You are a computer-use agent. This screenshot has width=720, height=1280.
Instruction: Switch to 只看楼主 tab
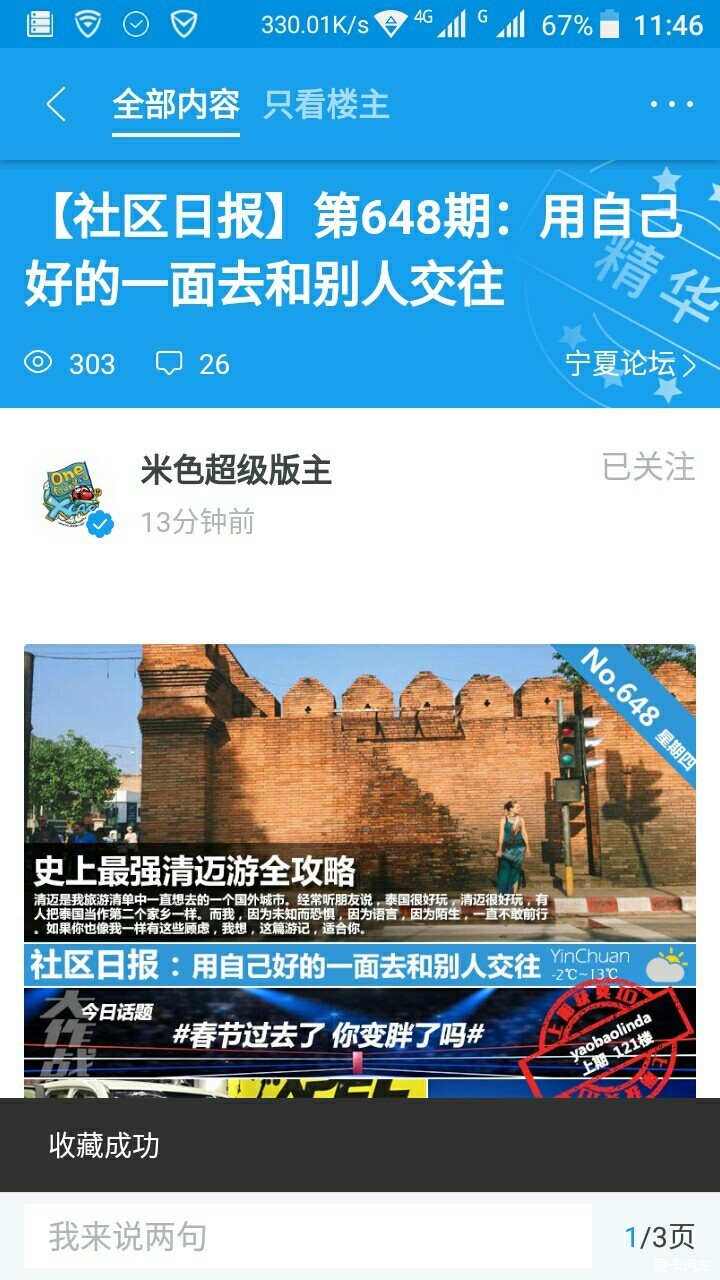tap(326, 104)
